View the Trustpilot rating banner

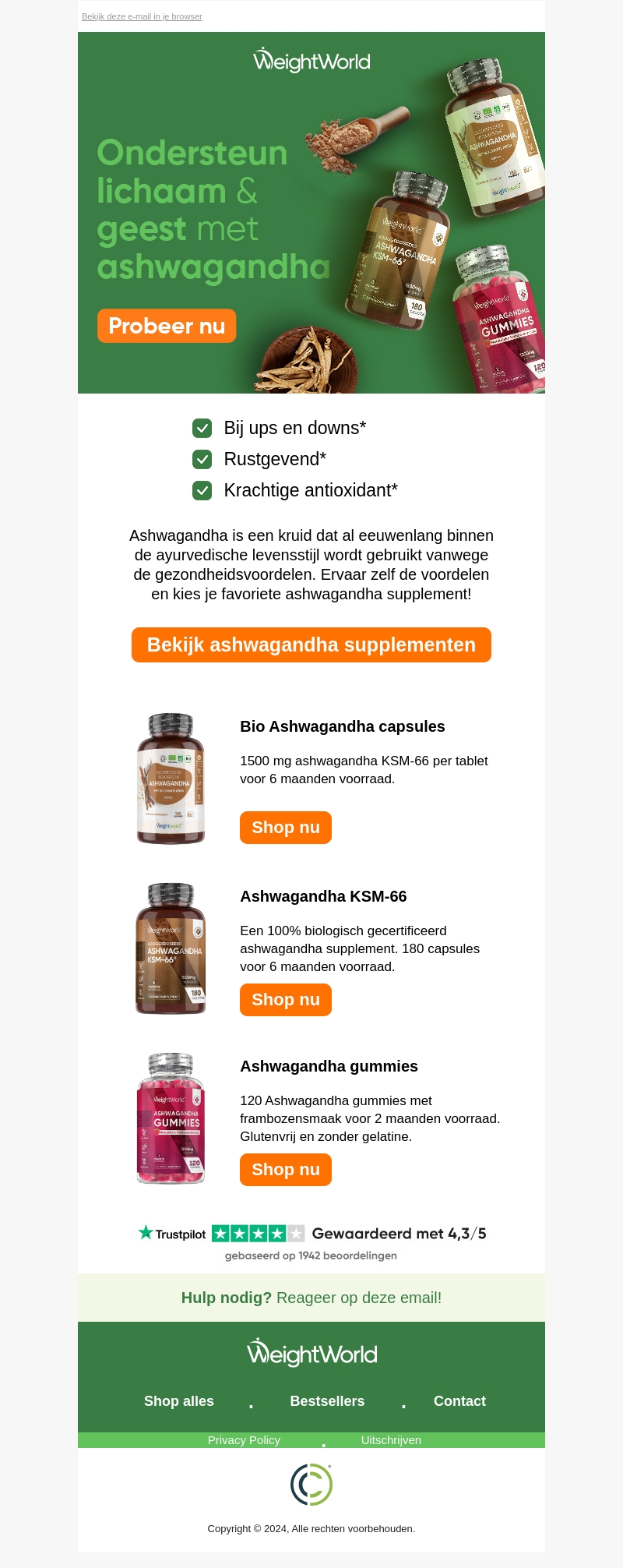(x=311, y=1241)
